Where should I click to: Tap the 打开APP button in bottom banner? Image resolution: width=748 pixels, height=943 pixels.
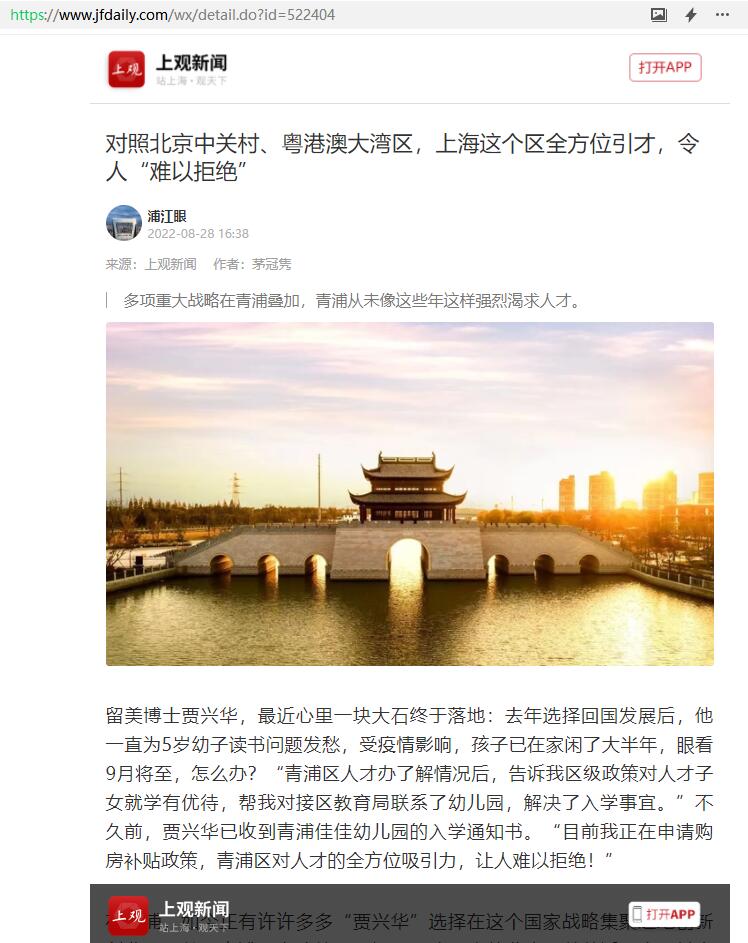[x=664, y=914]
